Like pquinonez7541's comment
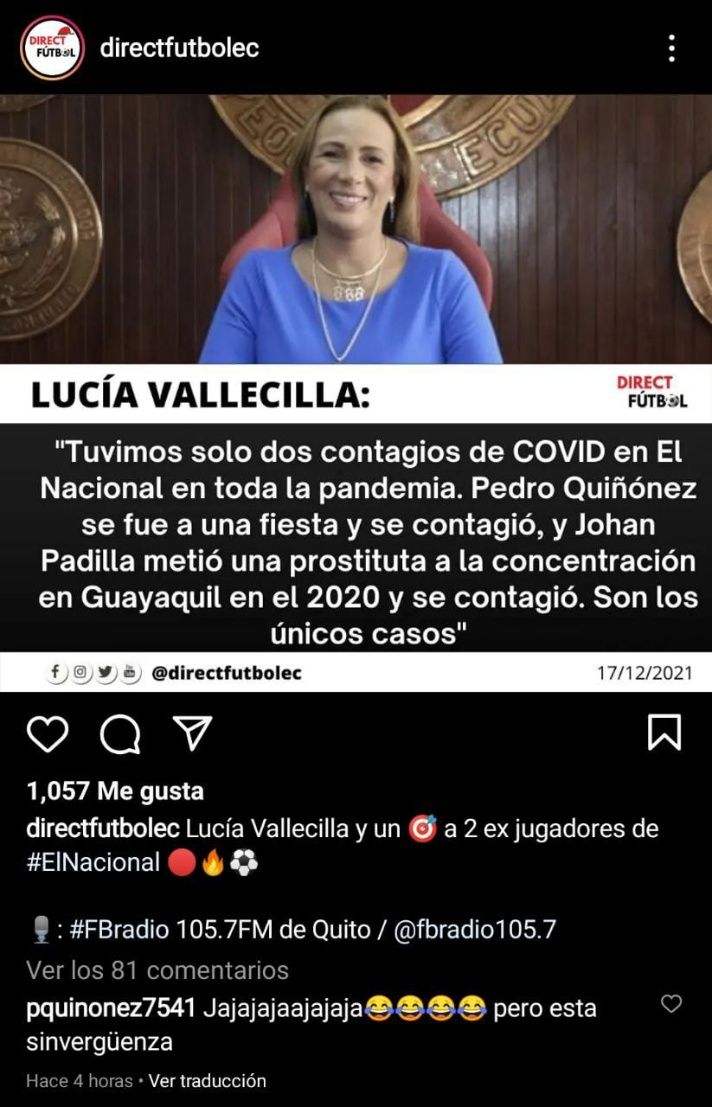 tap(672, 1004)
